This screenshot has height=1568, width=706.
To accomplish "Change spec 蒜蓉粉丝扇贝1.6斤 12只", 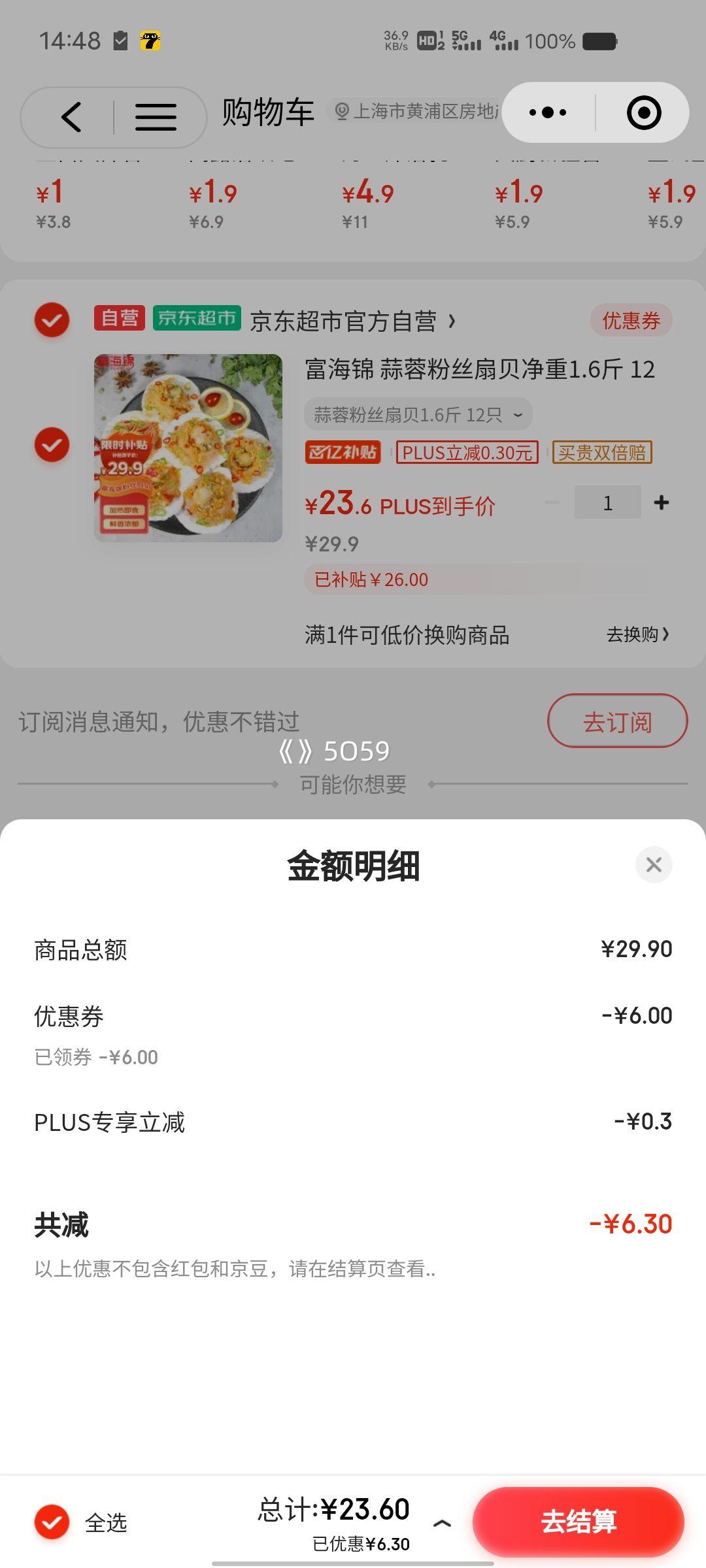I will pos(417,415).
